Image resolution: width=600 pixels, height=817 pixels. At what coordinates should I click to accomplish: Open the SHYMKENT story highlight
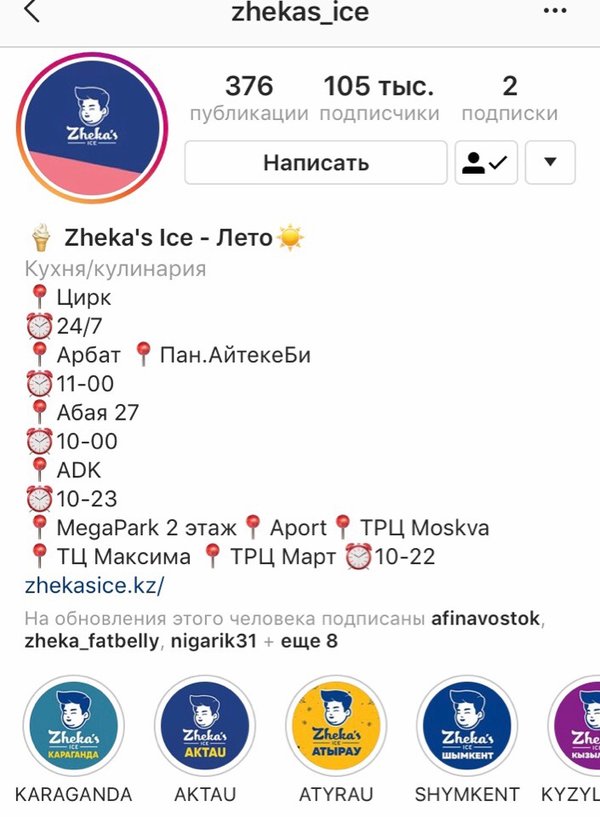click(x=467, y=727)
